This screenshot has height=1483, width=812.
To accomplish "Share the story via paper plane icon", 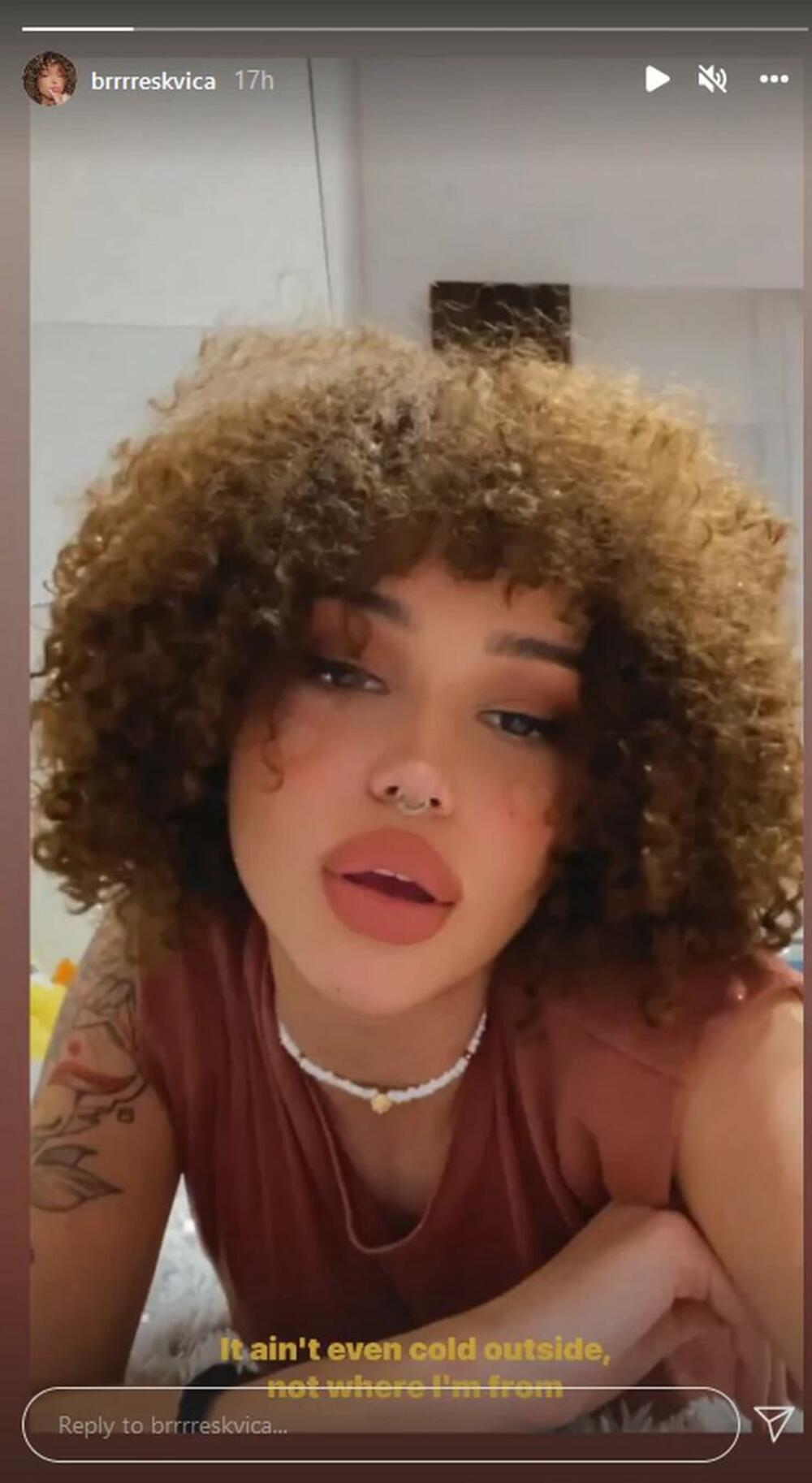I will [x=773, y=1422].
